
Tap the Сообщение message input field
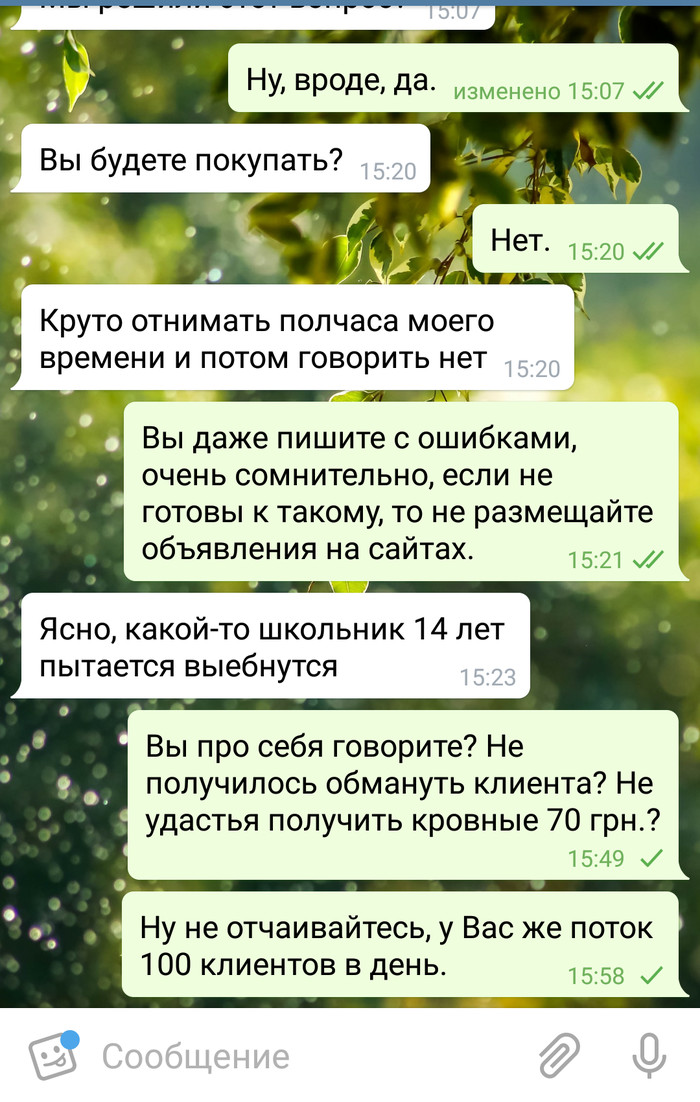[300, 1056]
